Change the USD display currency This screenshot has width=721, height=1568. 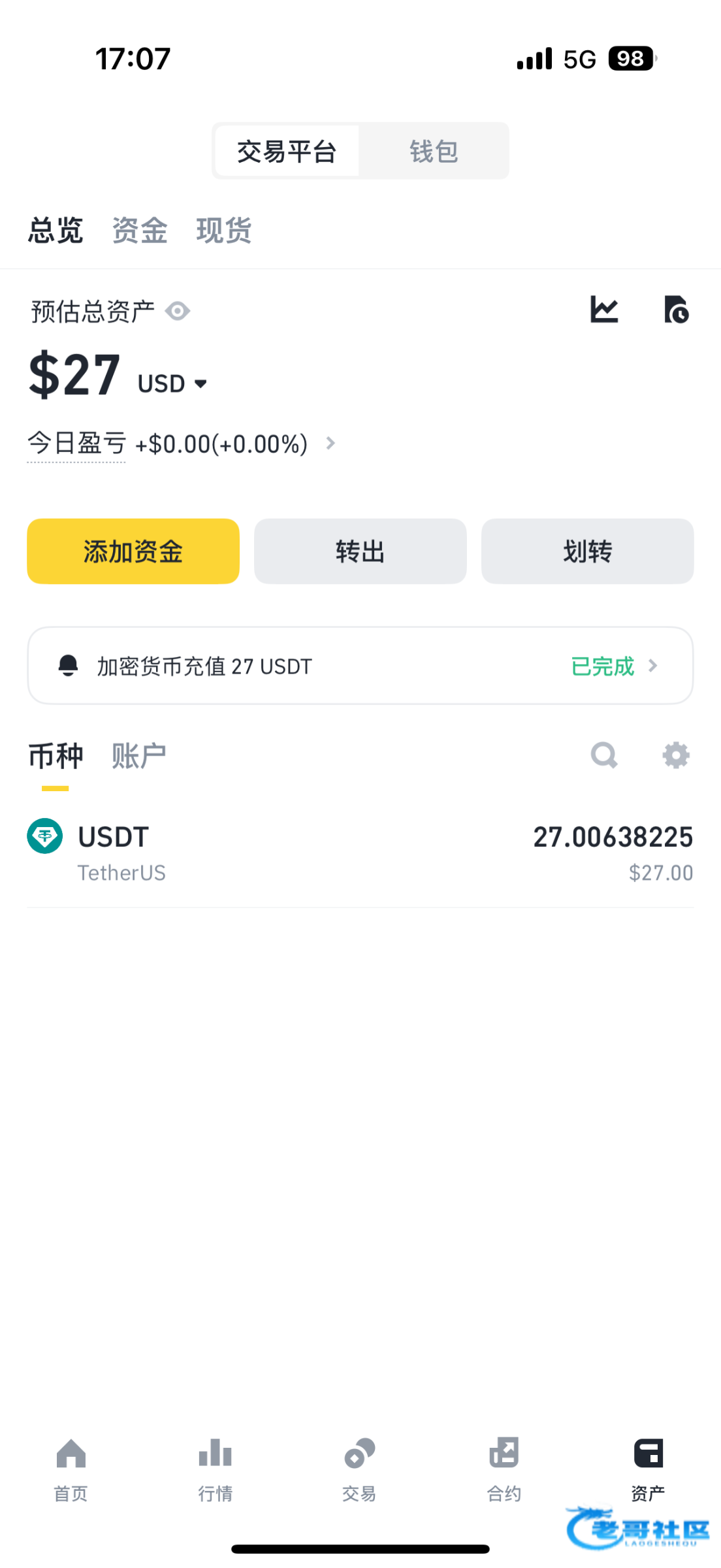172,384
